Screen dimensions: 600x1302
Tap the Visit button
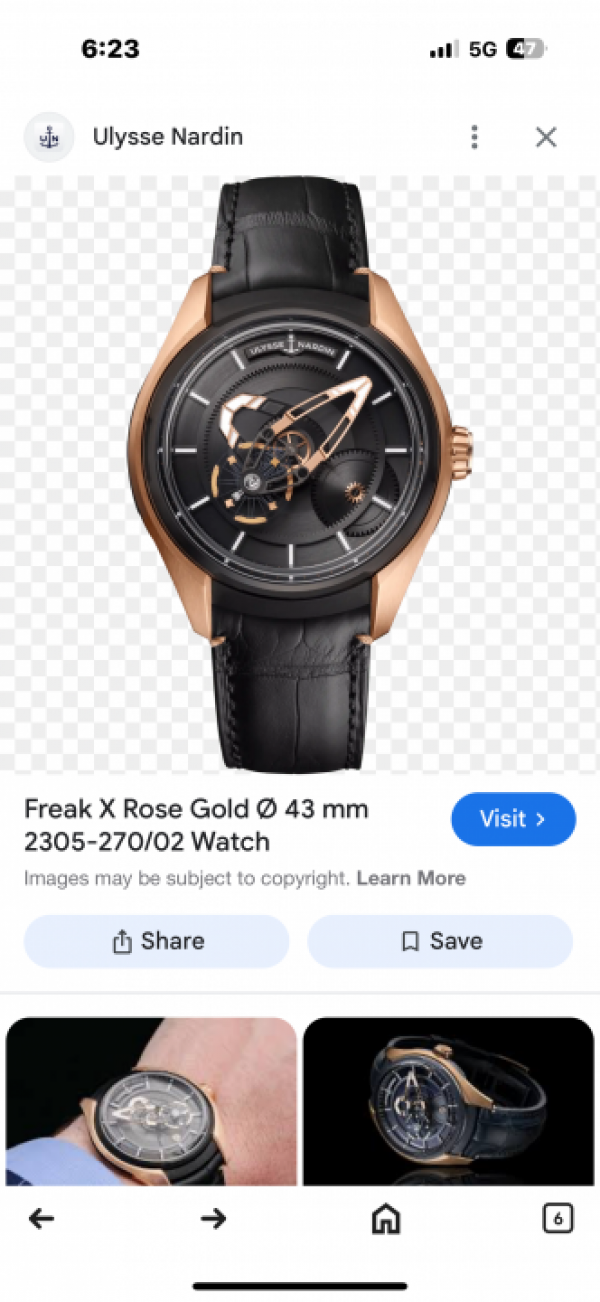[x=513, y=819]
